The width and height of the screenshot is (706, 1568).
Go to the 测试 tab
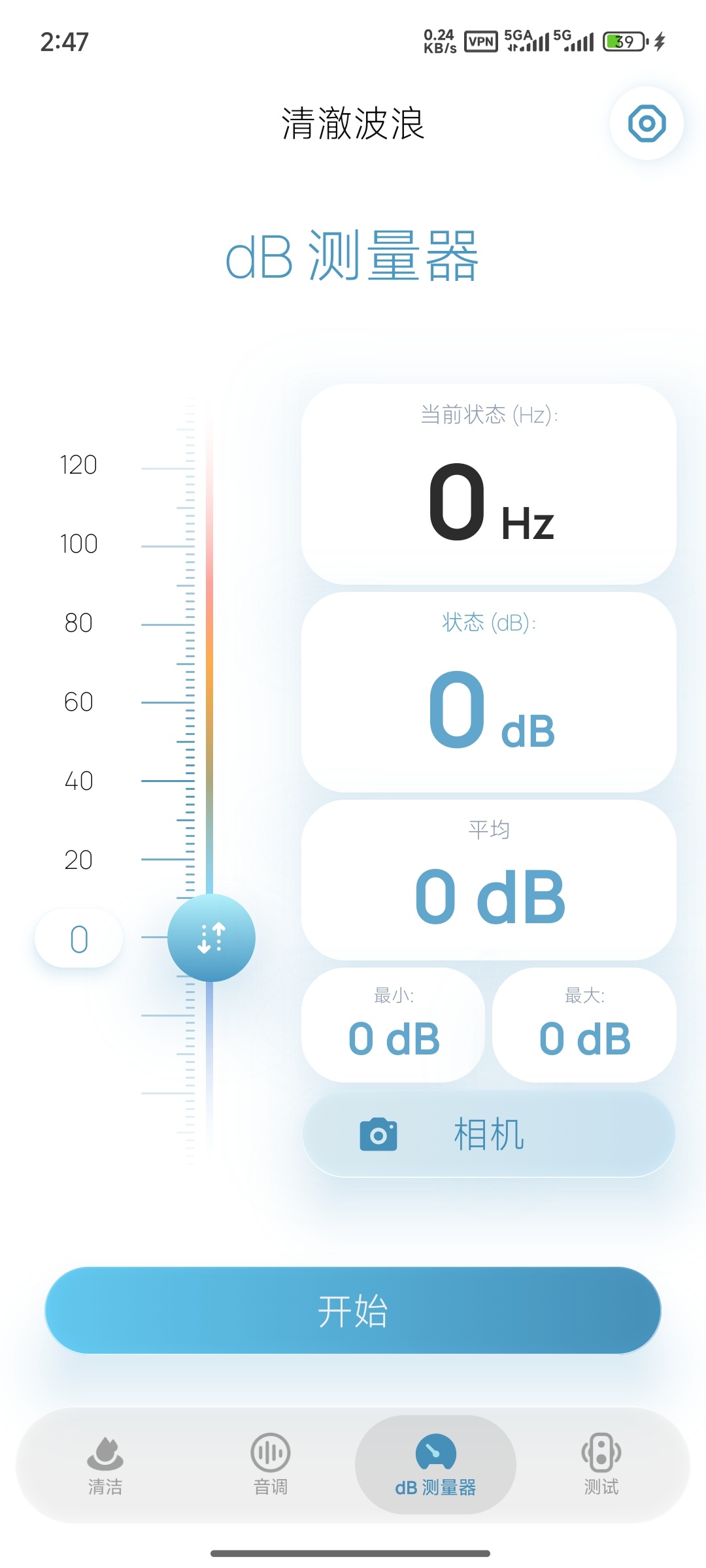(601, 1465)
